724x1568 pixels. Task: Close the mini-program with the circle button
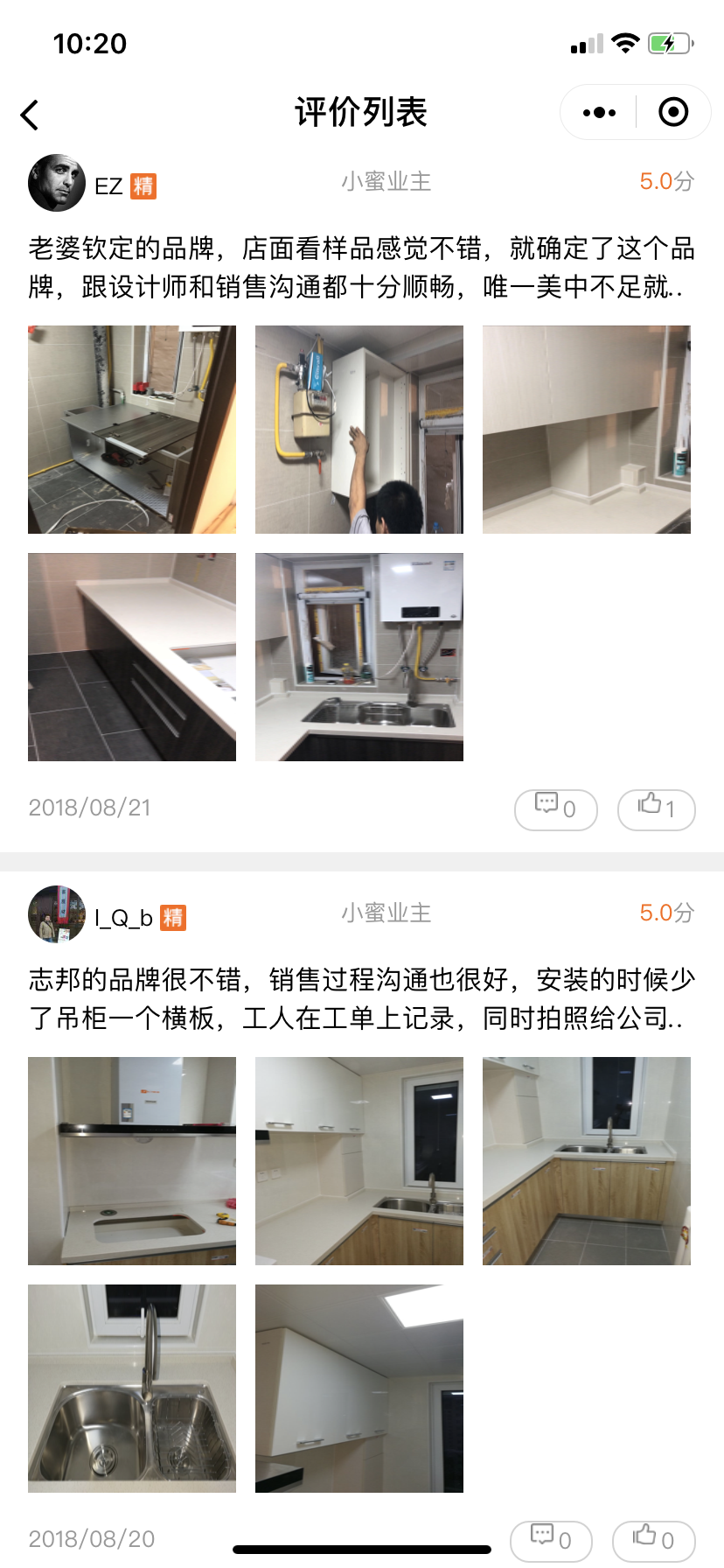point(672,113)
